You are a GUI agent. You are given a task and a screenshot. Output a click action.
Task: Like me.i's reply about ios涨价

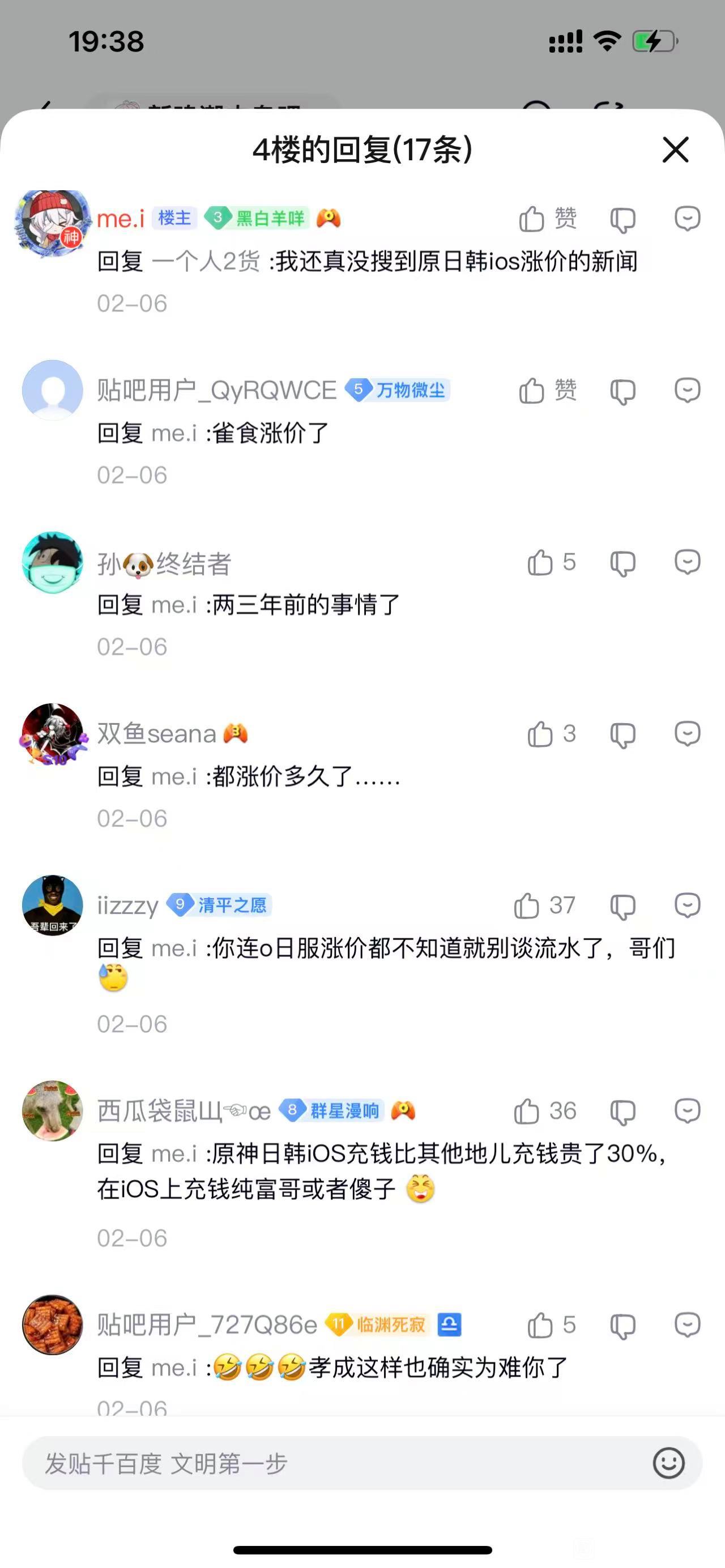531,219
